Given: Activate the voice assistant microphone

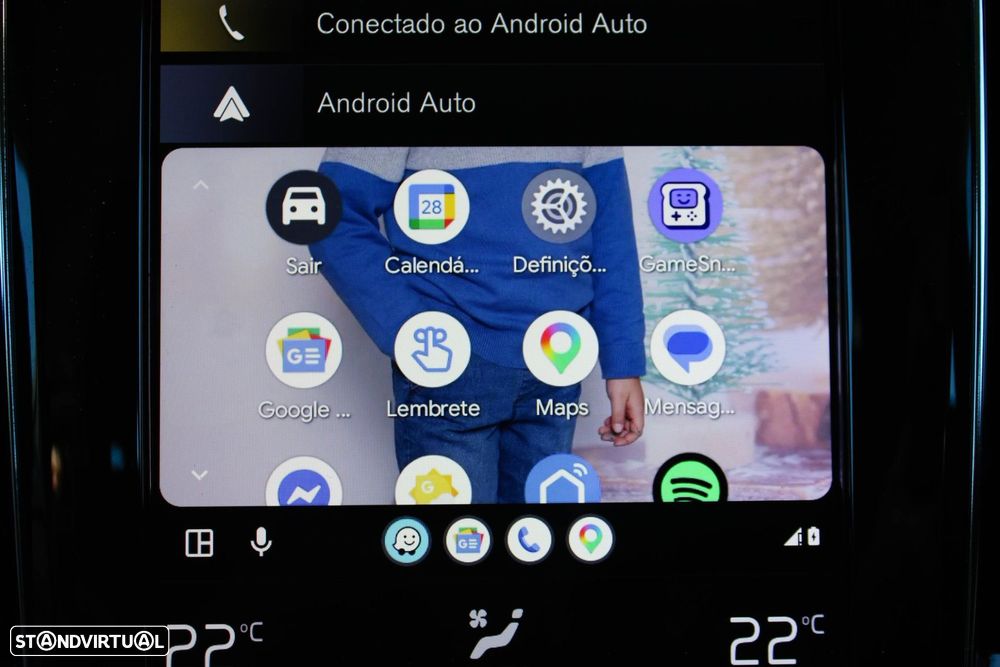Looking at the screenshot, I should tap(260, 543).
